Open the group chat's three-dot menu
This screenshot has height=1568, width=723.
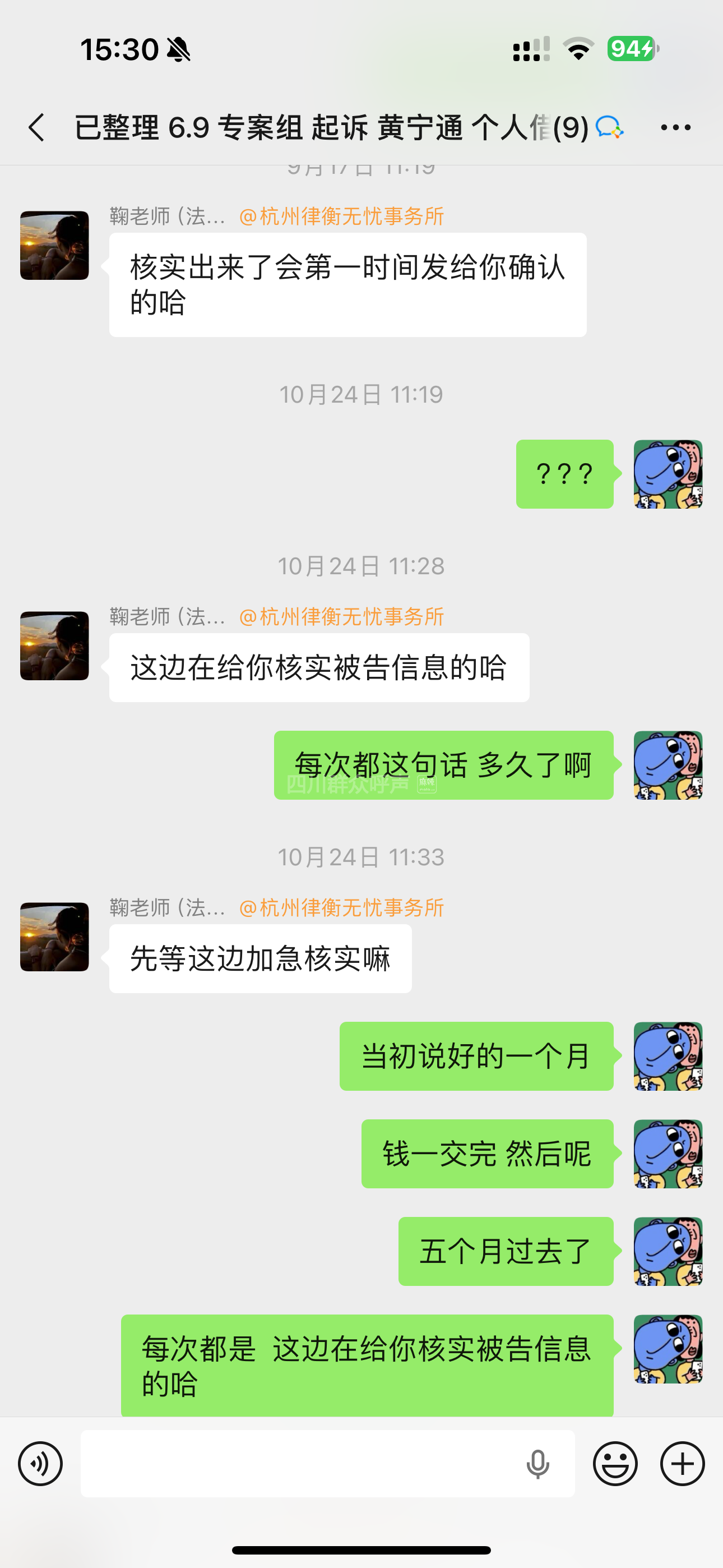pyautogui.click(x=675, y=128)
